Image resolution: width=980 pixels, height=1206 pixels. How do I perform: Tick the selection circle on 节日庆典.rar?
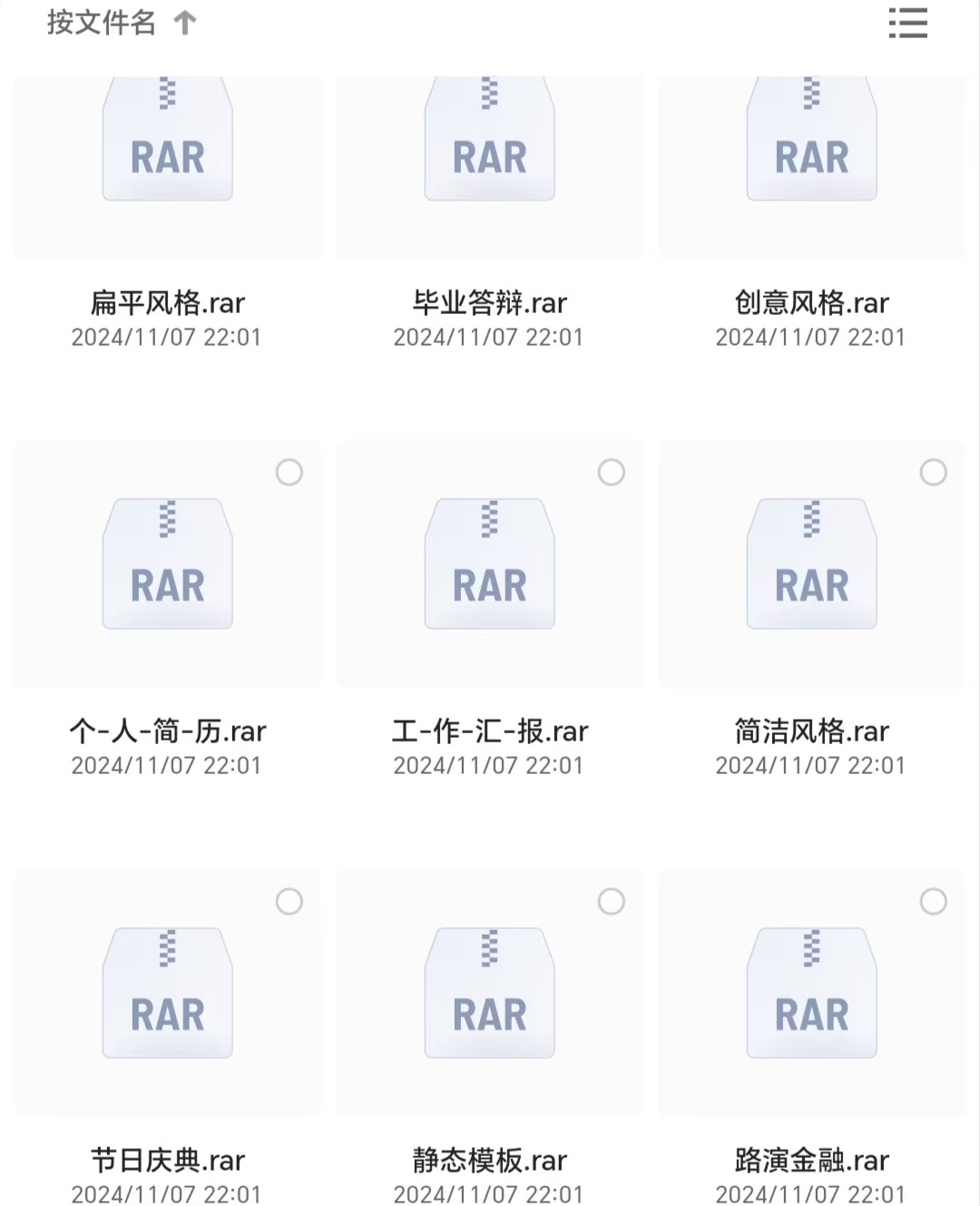pos(289,901)
